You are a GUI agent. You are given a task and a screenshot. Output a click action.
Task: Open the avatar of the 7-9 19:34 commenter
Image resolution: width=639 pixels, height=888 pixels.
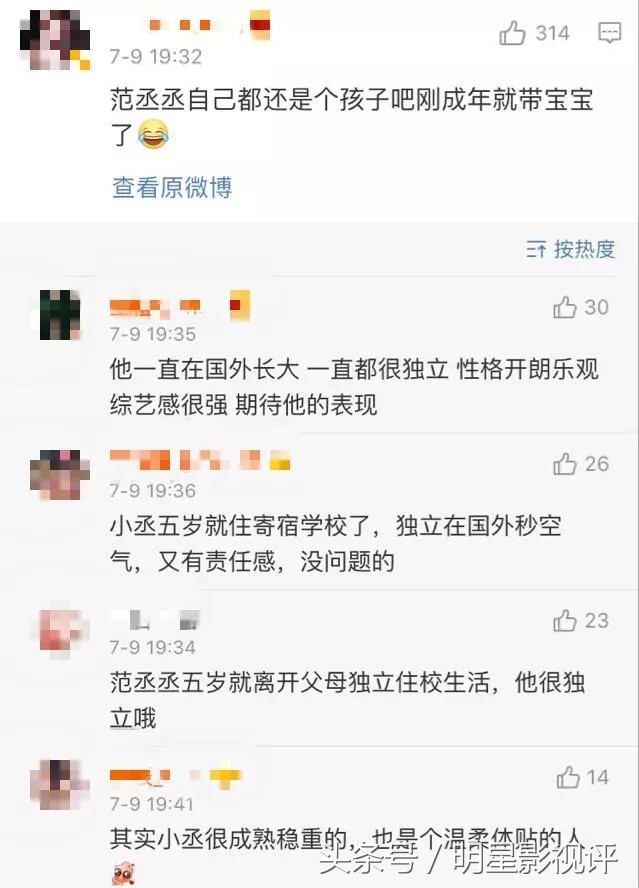click(60, 628)
